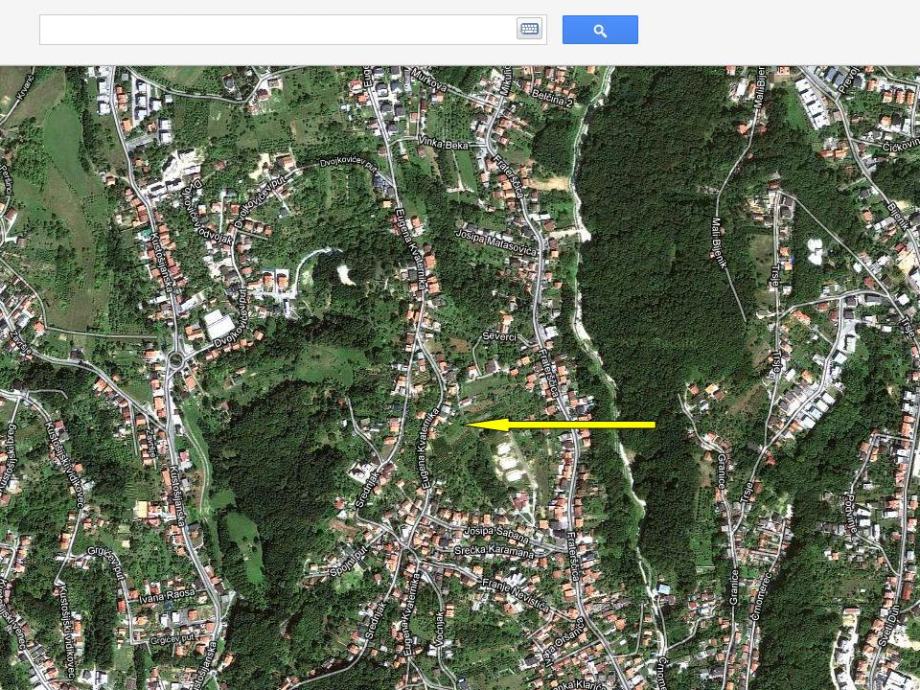Image resolution: width=920 pixels, height=690 pixels.
Task: Tap the map search text field
Action: [x=275, y=30]
